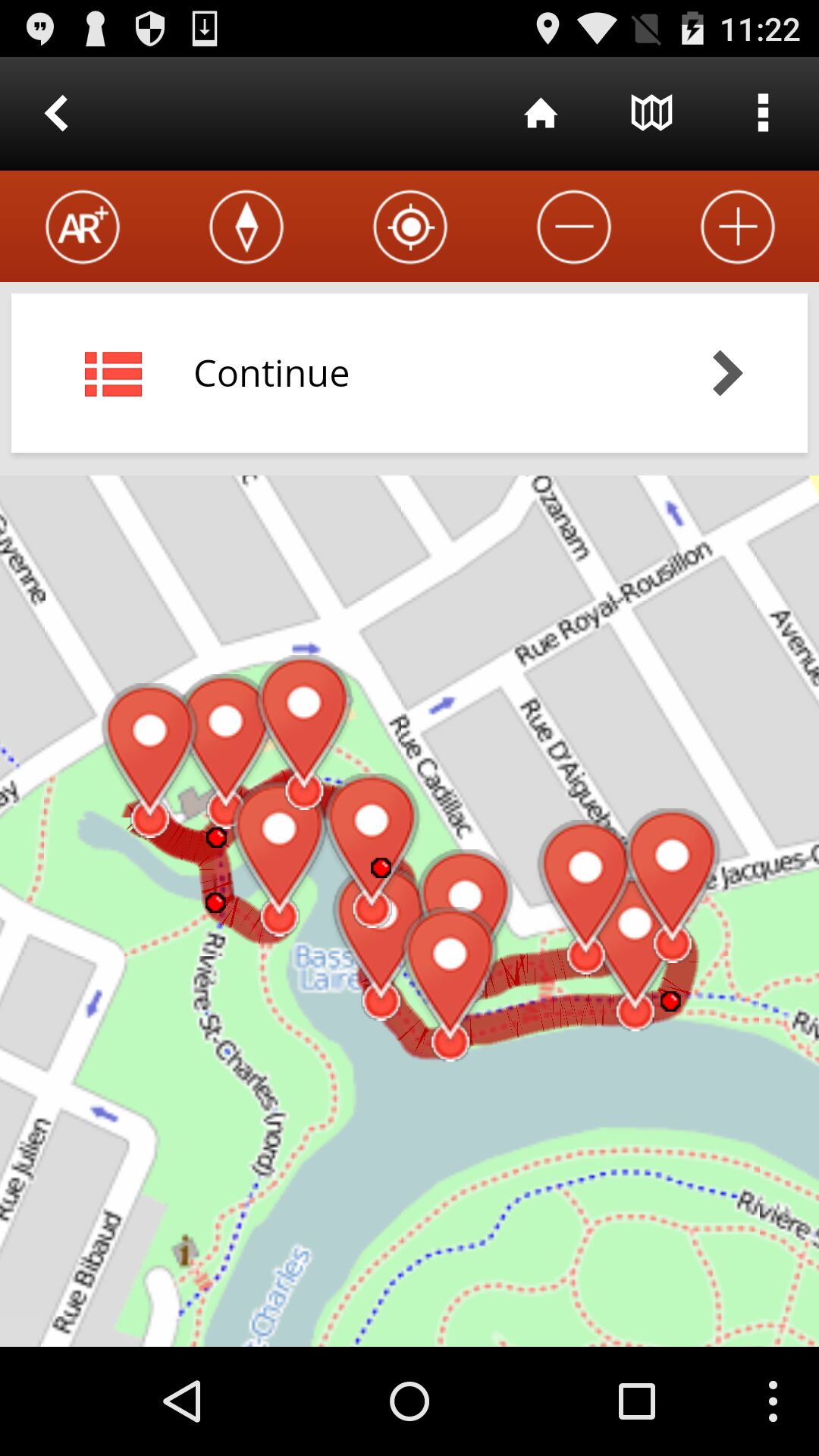Zoom in with the plus button

coord(737,227)
